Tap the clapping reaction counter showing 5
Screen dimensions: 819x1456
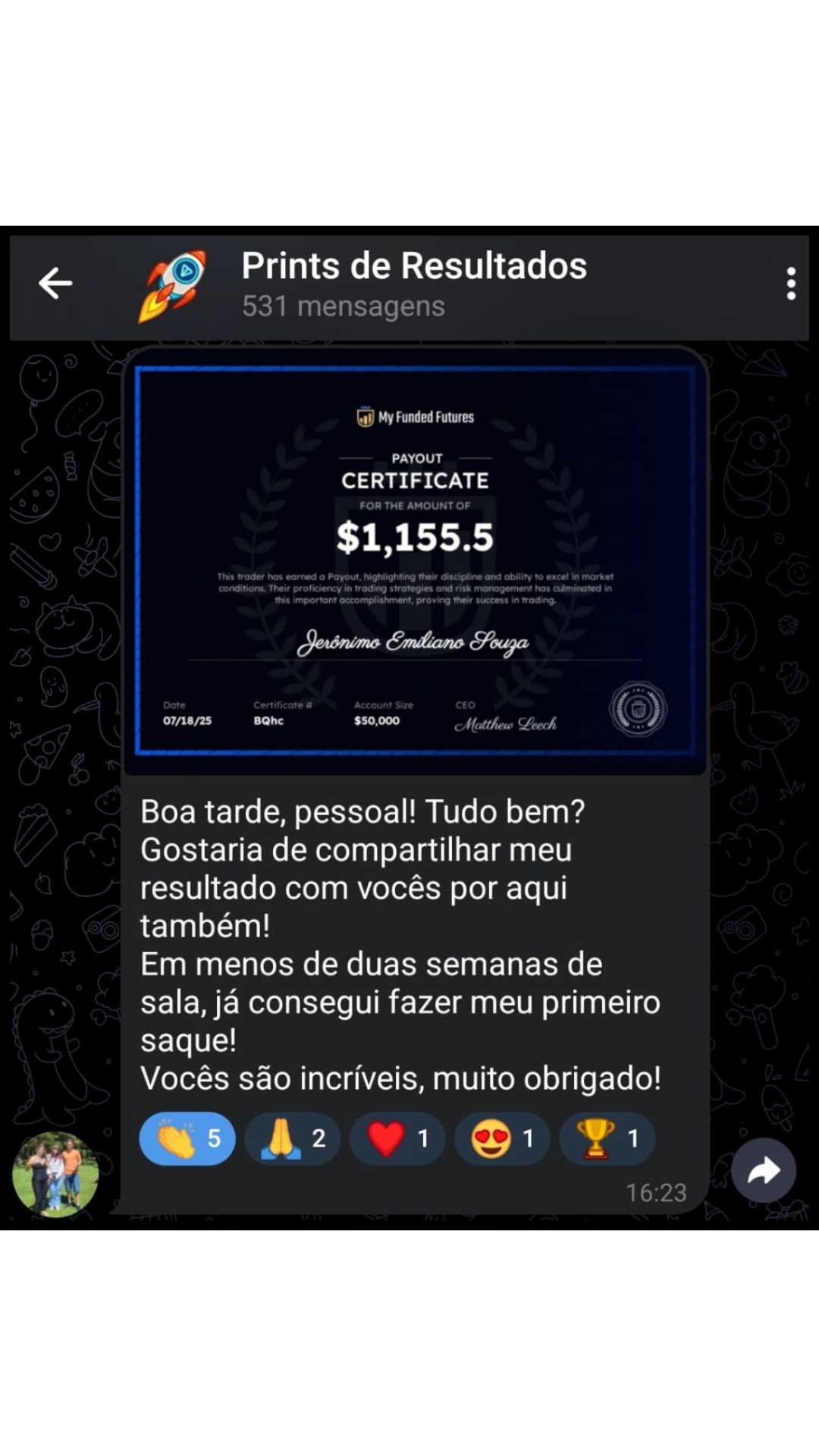pyautogui.click(x=215, y=1137)
